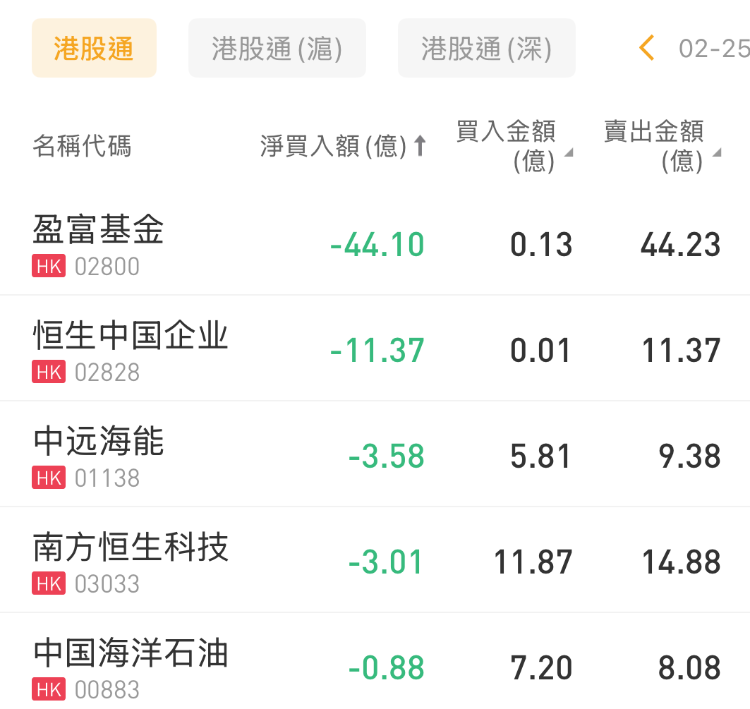Sort by 買入金額 column
The height and width of the screenshot is (709, 750).
(x=514, y=146)
